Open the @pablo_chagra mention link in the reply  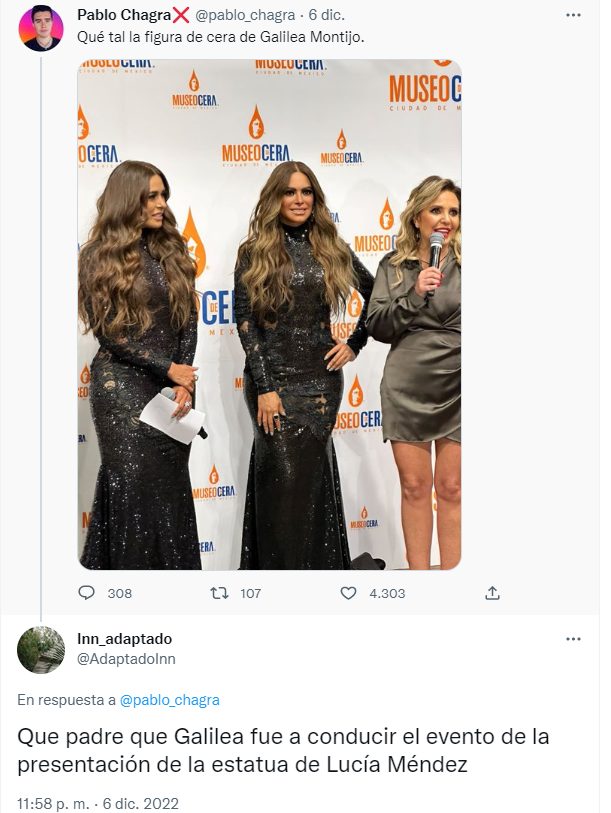(x=169, y=700)
